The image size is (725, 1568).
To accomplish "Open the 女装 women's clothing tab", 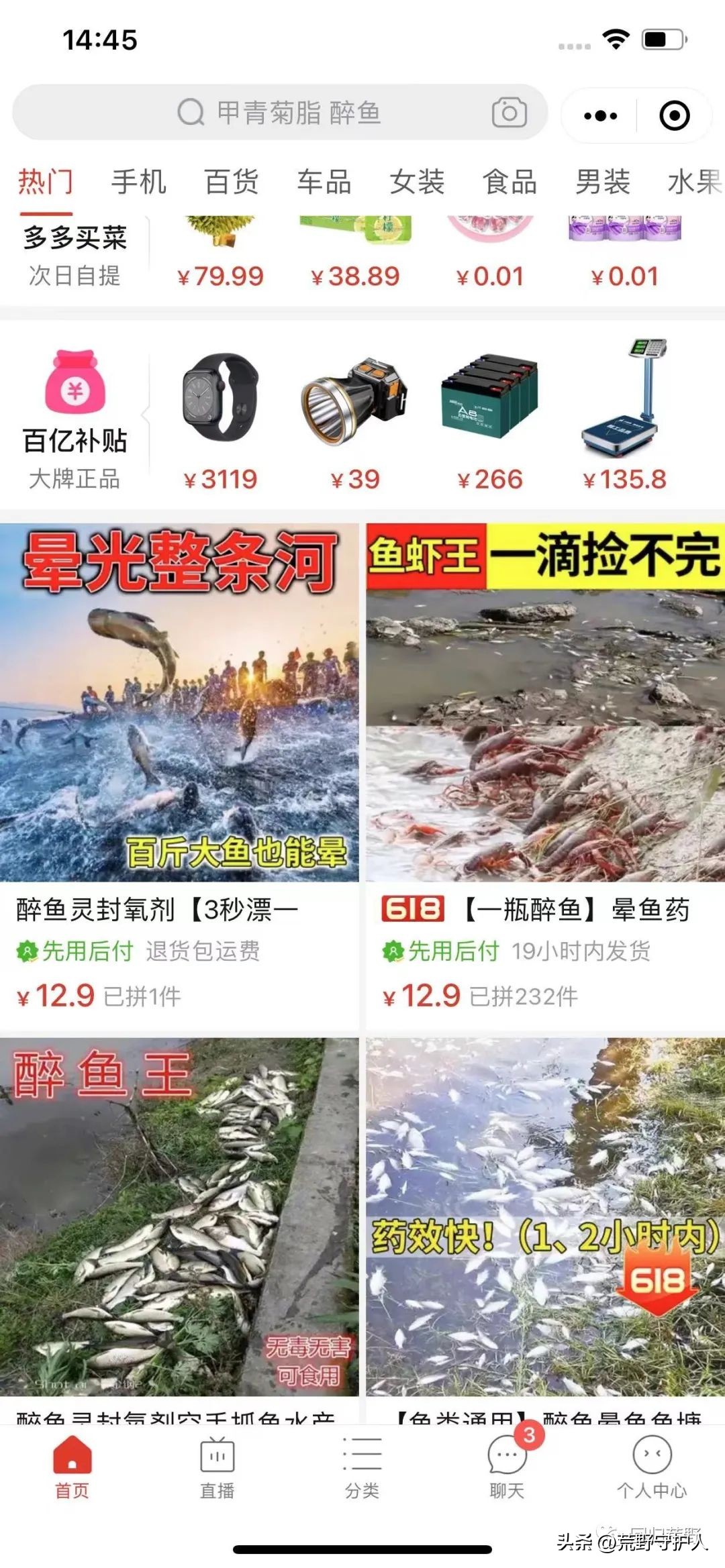I will pos(417,183).
